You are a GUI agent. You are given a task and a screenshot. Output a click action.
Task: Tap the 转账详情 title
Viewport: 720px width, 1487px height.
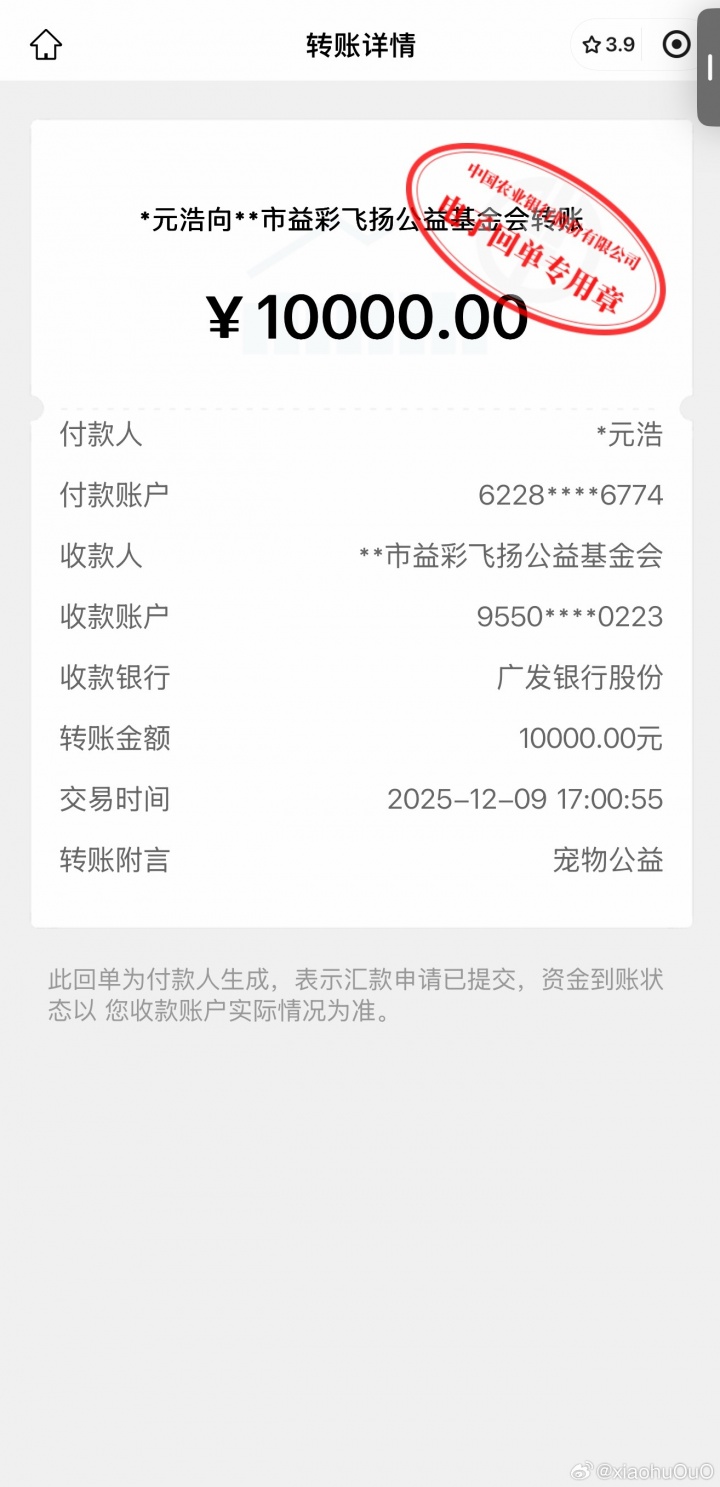(360, 45)
